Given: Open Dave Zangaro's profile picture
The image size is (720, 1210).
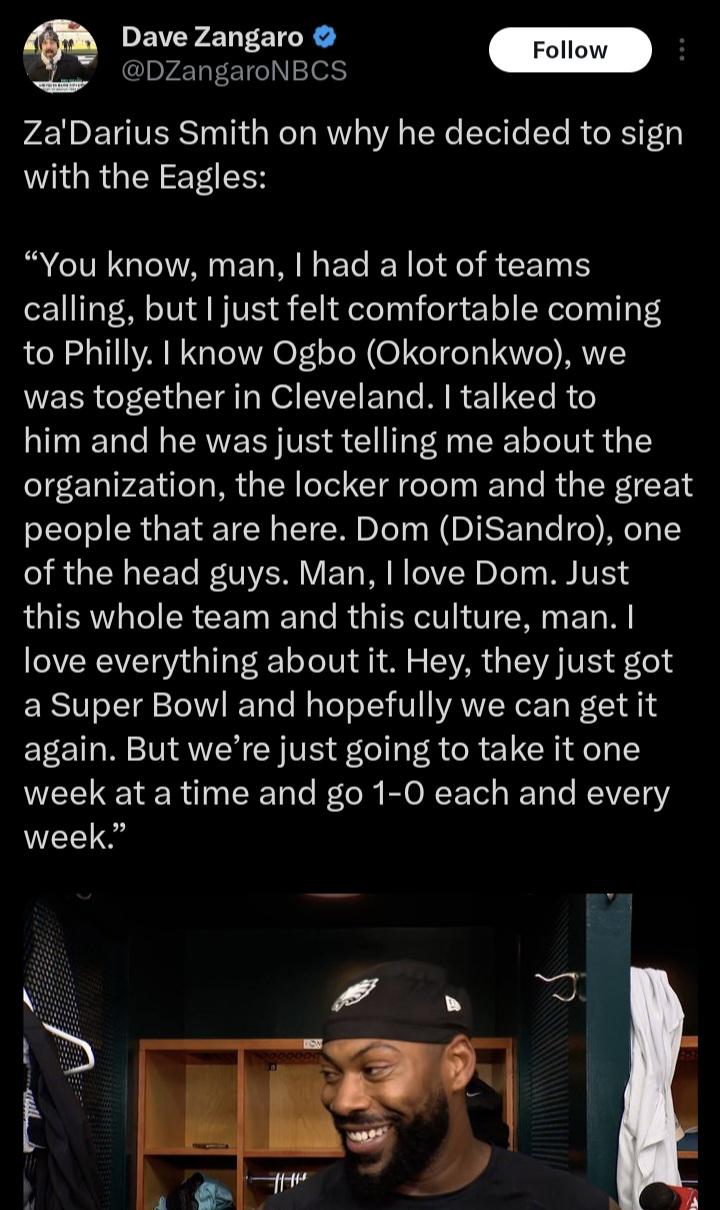Looking at the screenshot, I should point(60,57).
